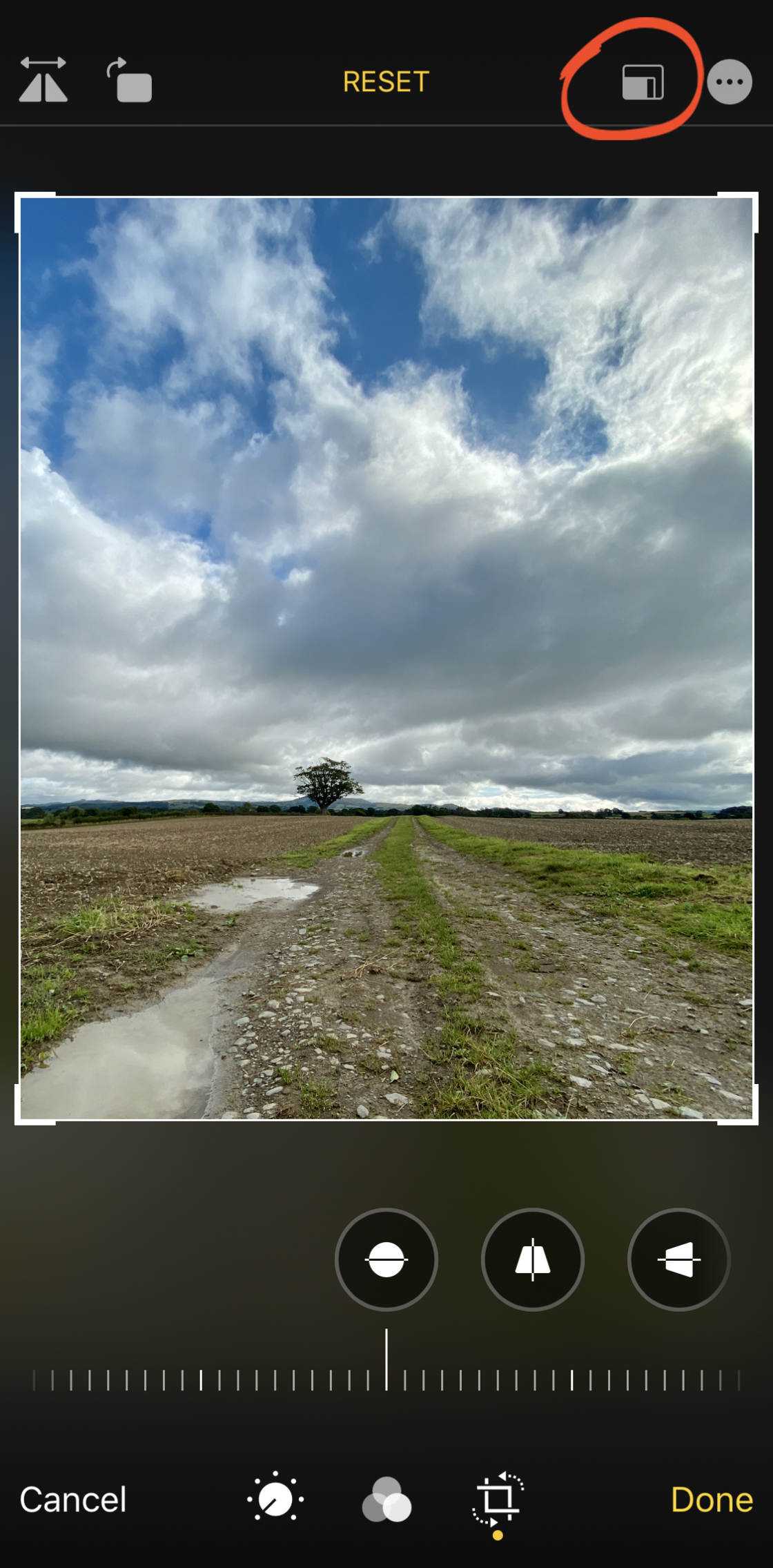This screenshot has height=1568, width=773.
Task: Open the aspect ratio options
Action: pyautogui.click(x=643, y=82)
